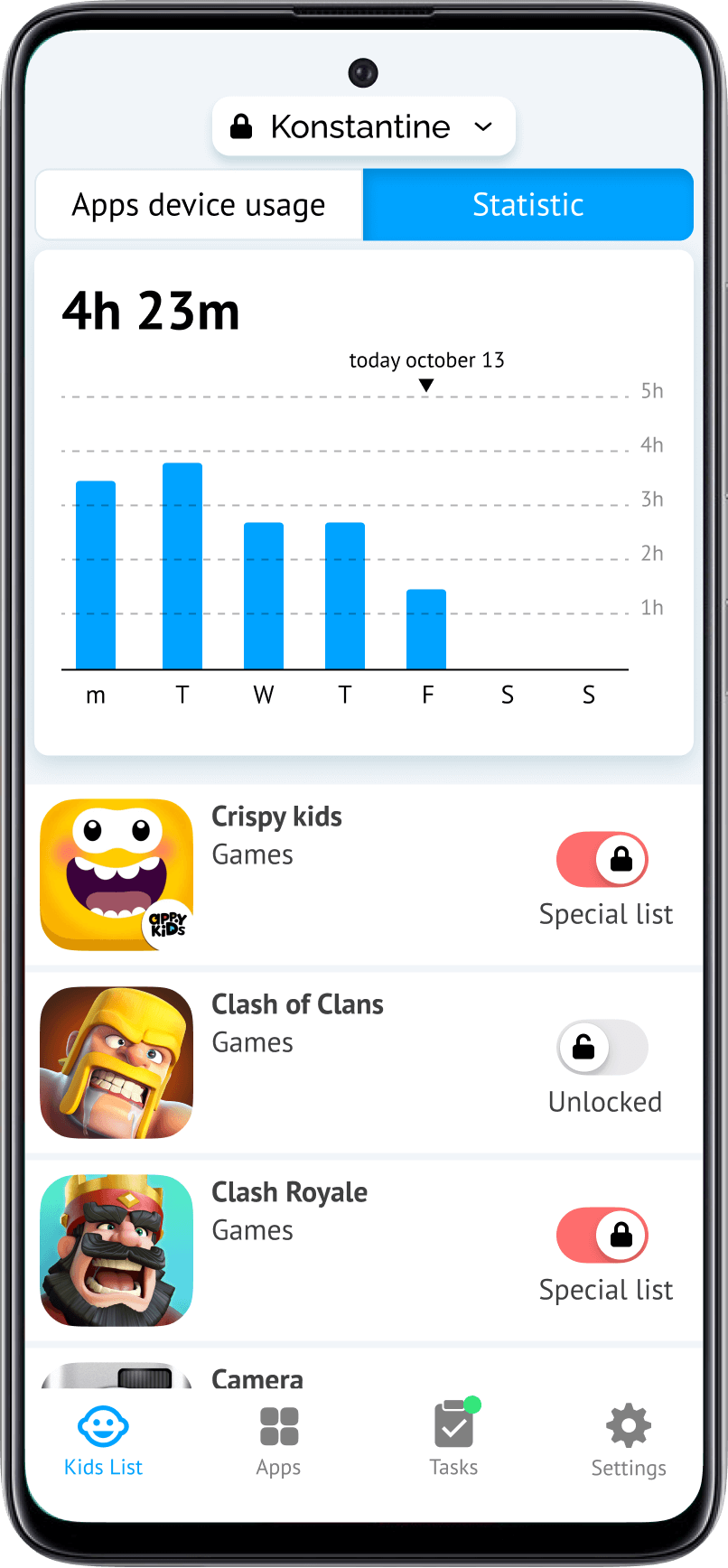The height and width of the screenshot is (1568, 728).
Task: Open the Tasks tab
Action: [x=453, y=1441]
